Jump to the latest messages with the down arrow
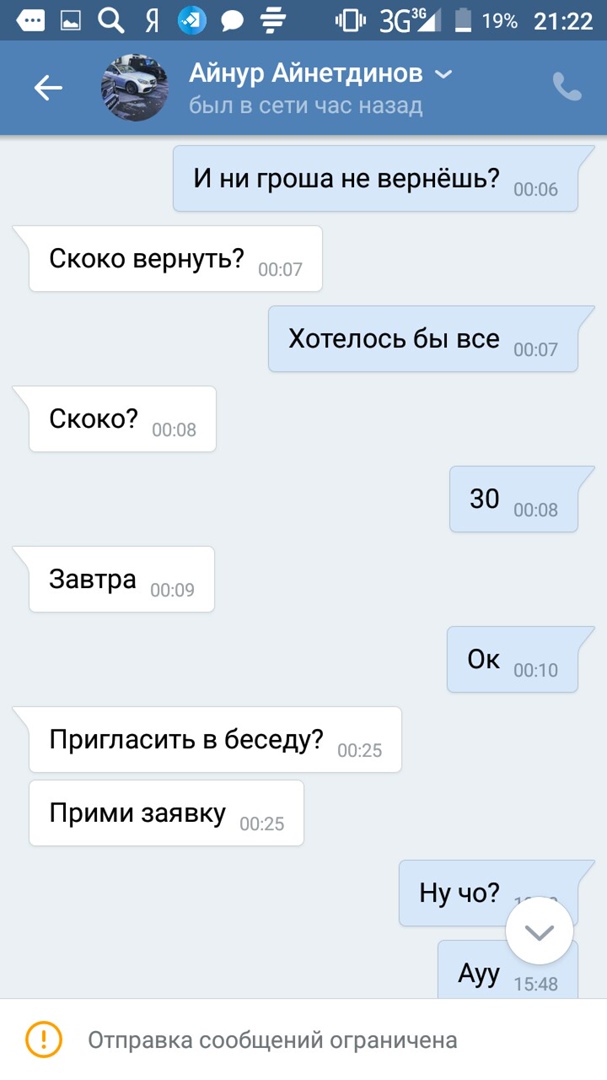607x1080 pixels. tap(539, 933)
